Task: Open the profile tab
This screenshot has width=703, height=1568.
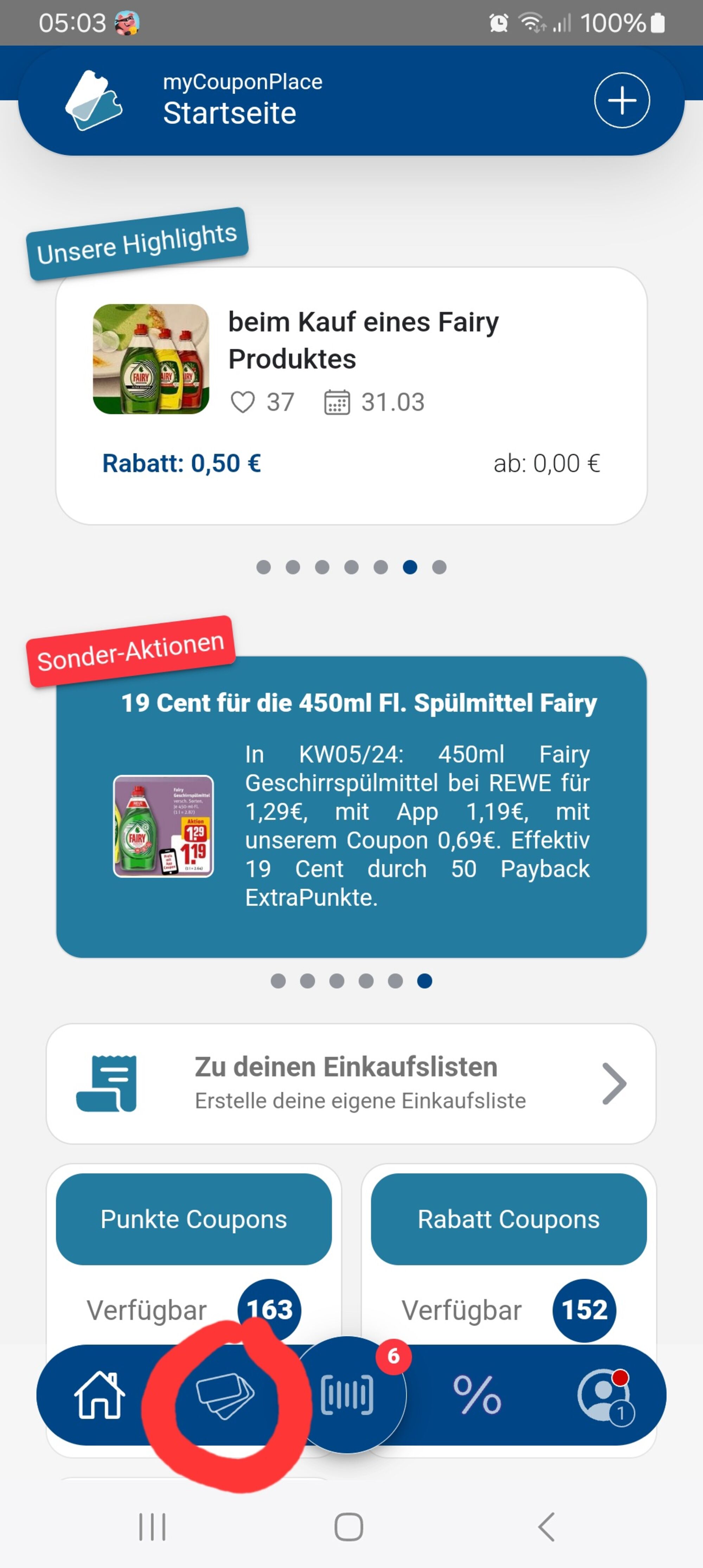Action: 605,1395
